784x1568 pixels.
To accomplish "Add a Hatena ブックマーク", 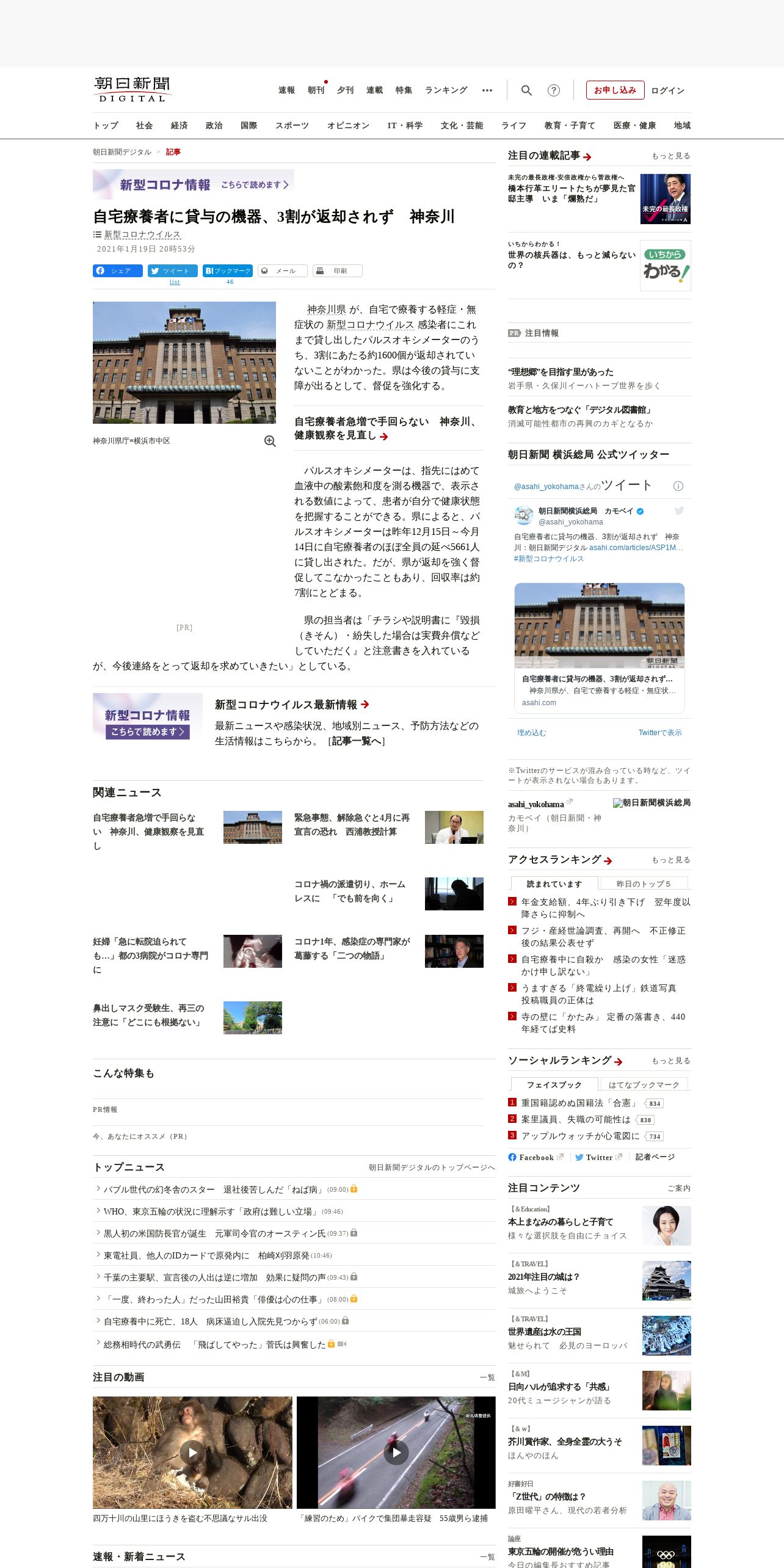I will click(228, 270).
